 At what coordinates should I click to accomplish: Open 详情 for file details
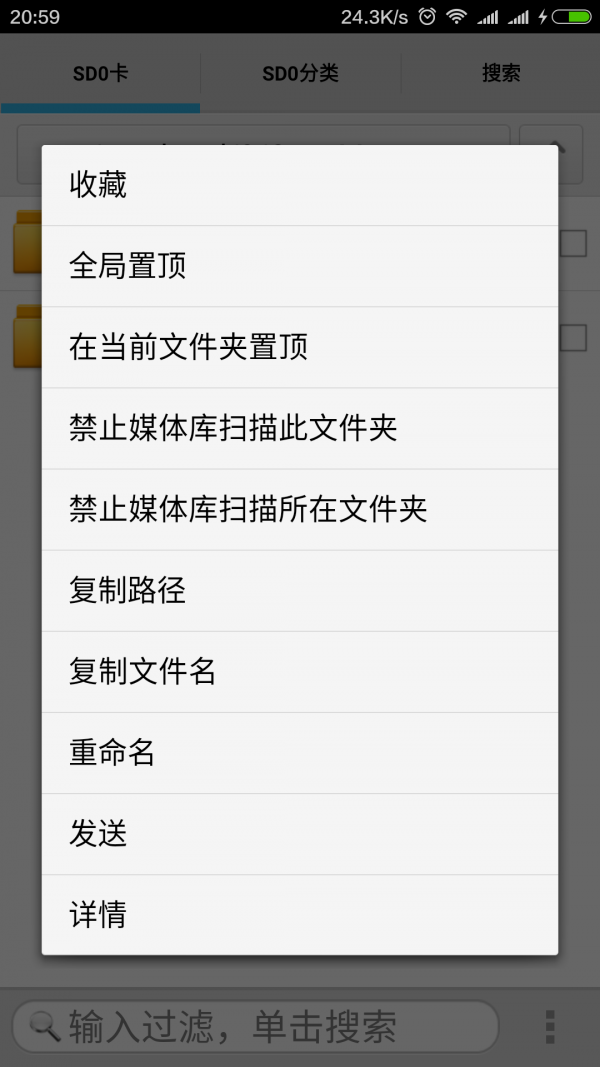click(299, 914)
